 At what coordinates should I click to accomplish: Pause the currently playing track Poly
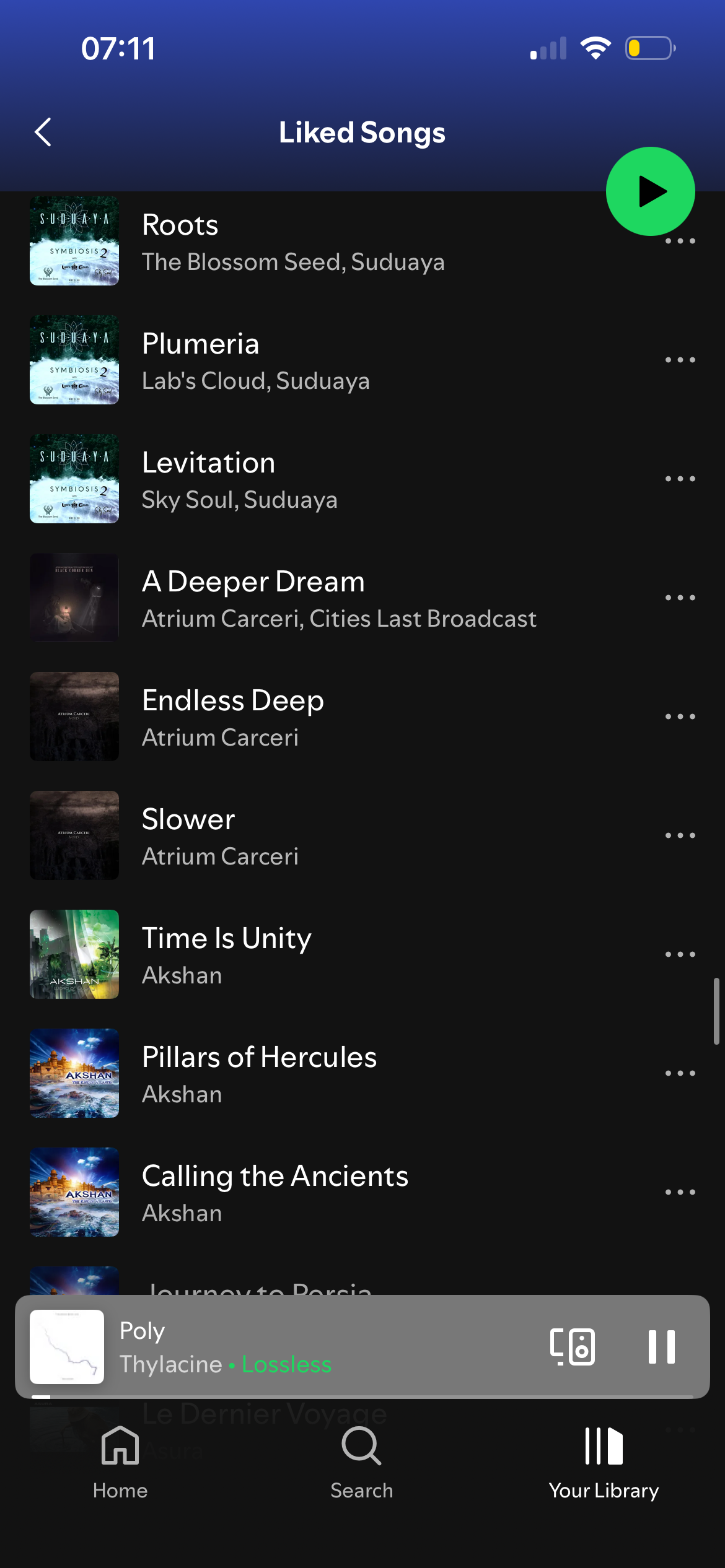(661, 1346)
